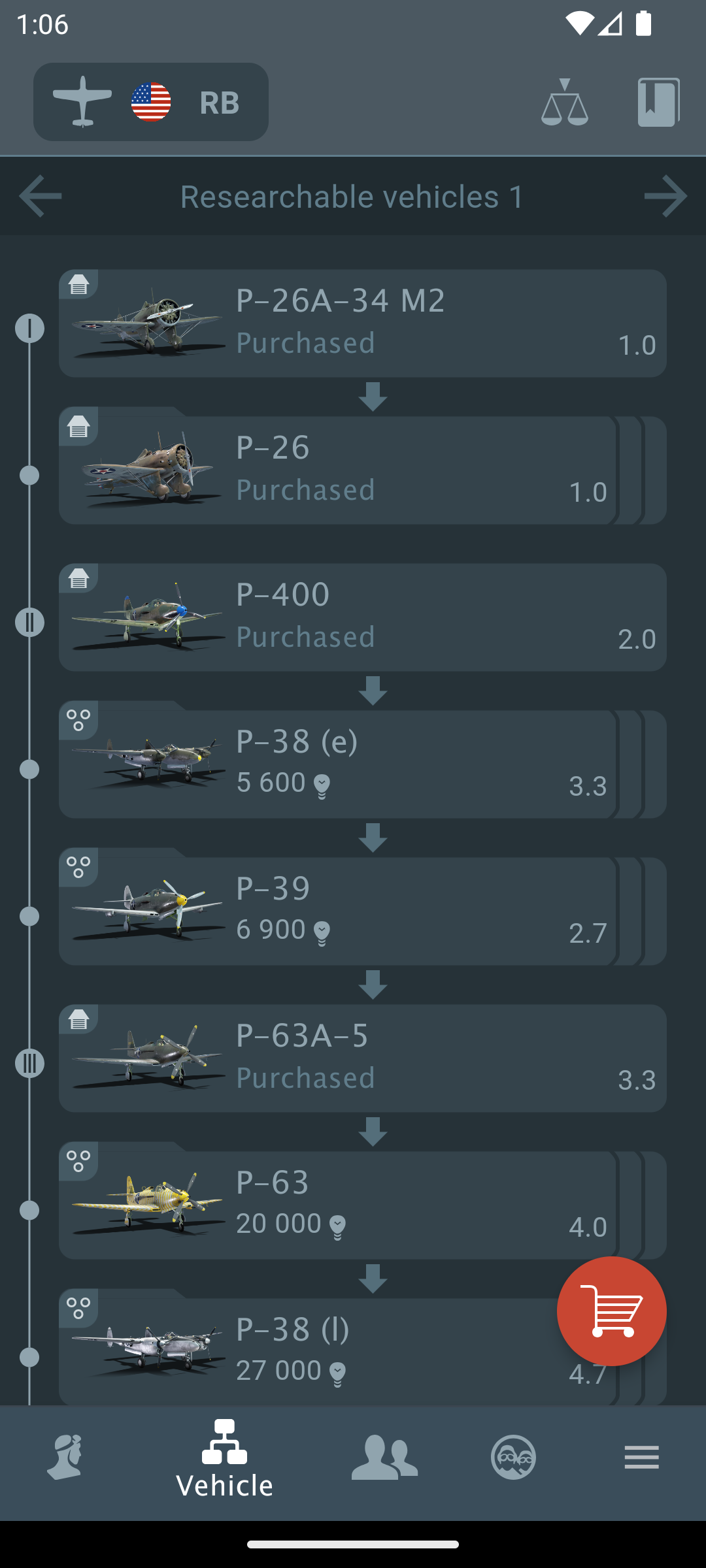706x1568 pixels.
Task: Tap the balance scales comparison icon
Action: [565, 103]
